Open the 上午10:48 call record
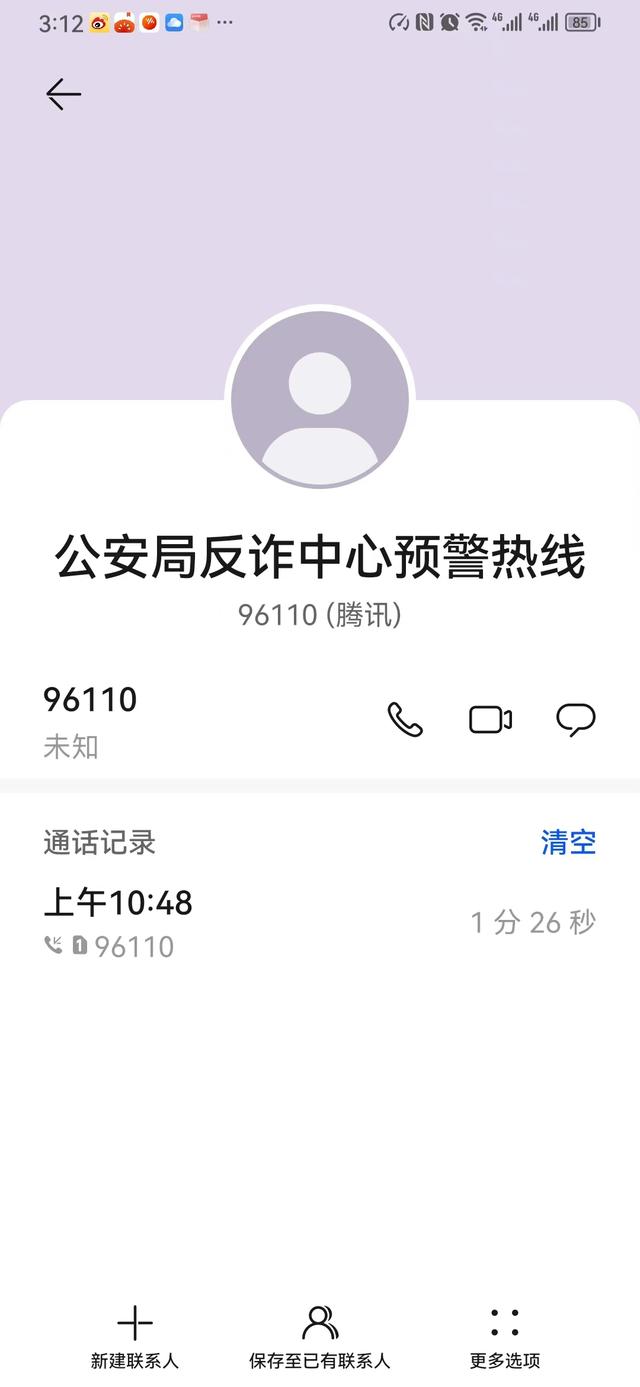This screenshot has height=1387, width=640. [x=320, y=923]
